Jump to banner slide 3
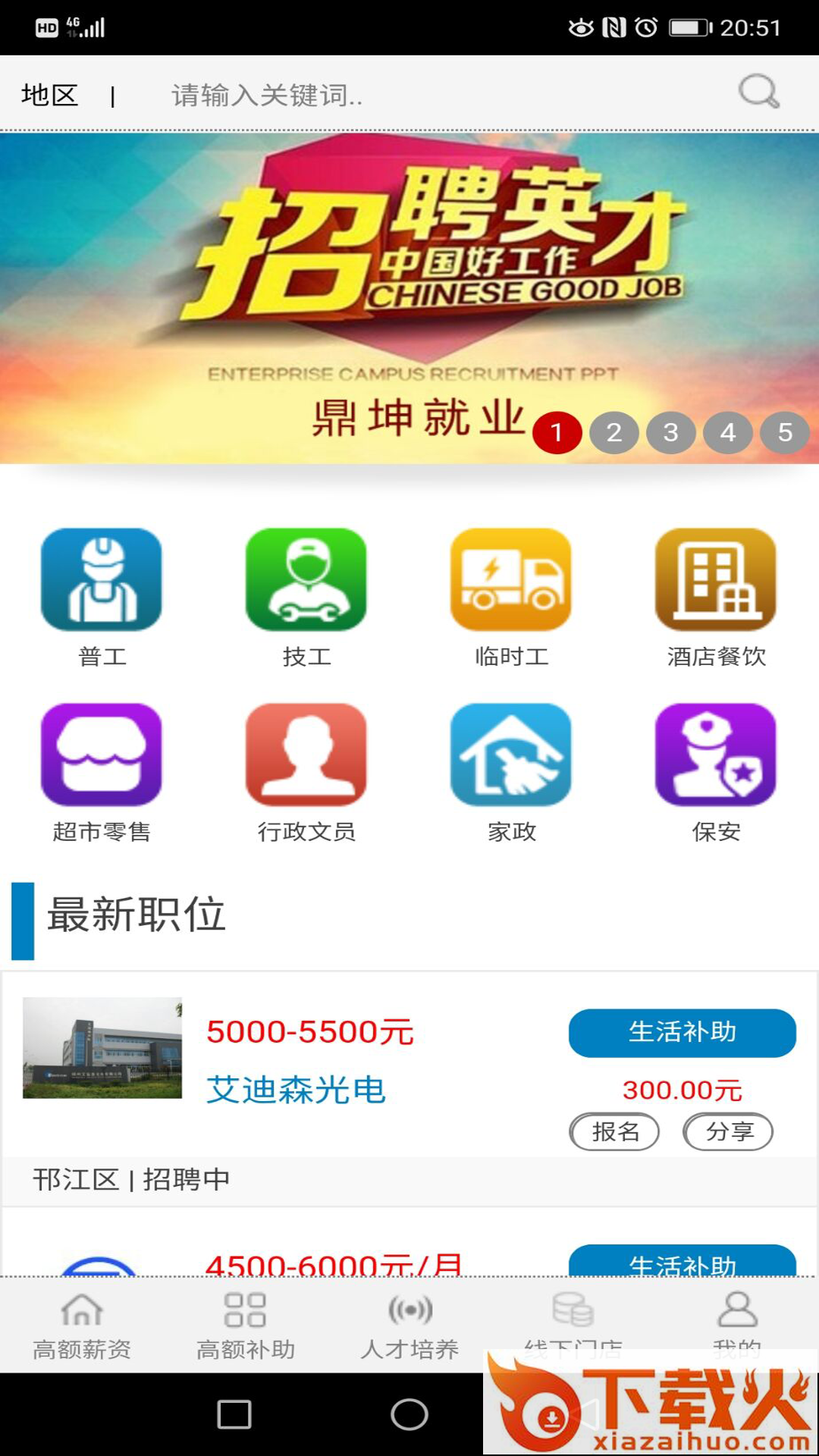This screenshot has width=819, height=1456. [670, 432]
